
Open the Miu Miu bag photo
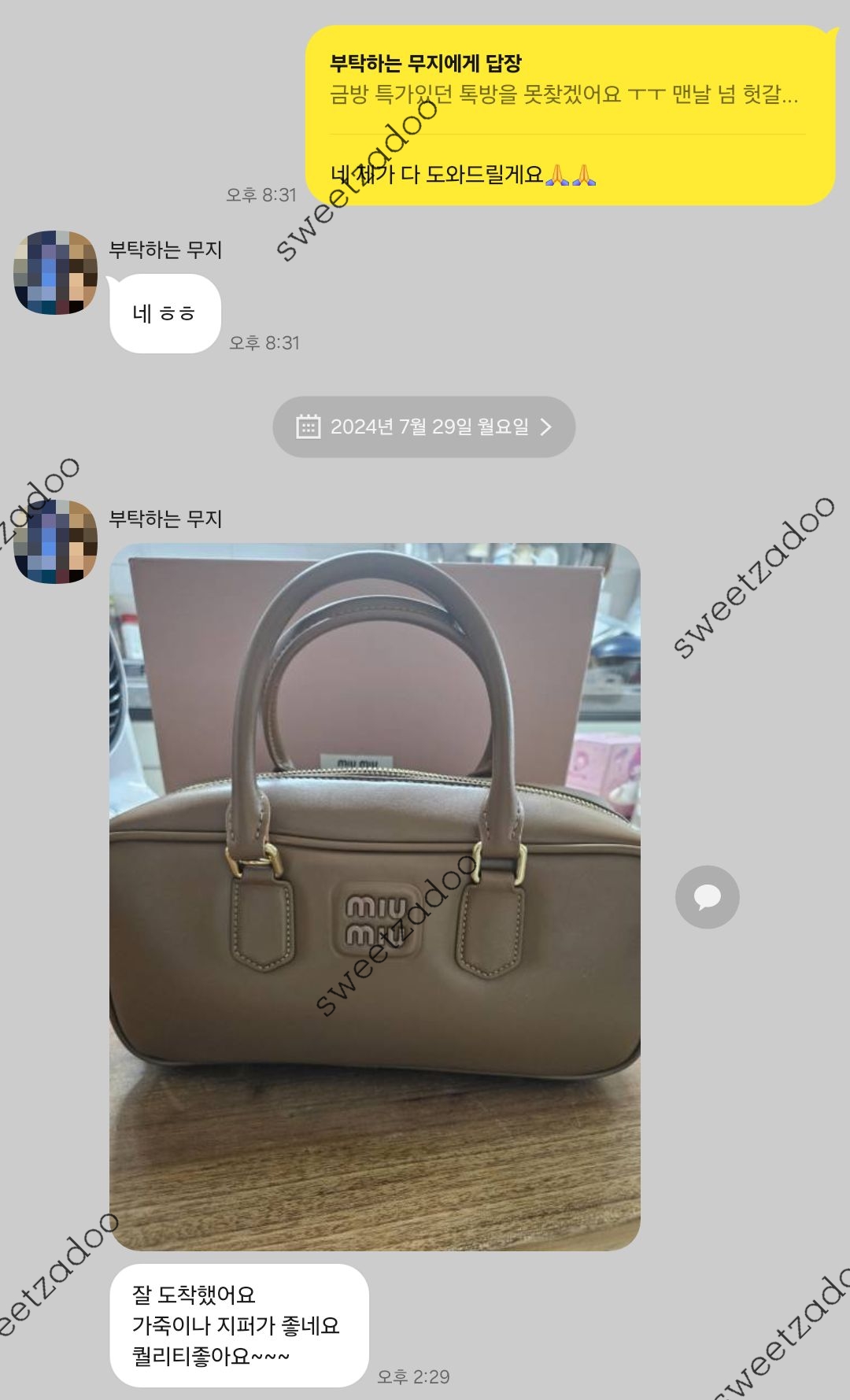(375, 896)
